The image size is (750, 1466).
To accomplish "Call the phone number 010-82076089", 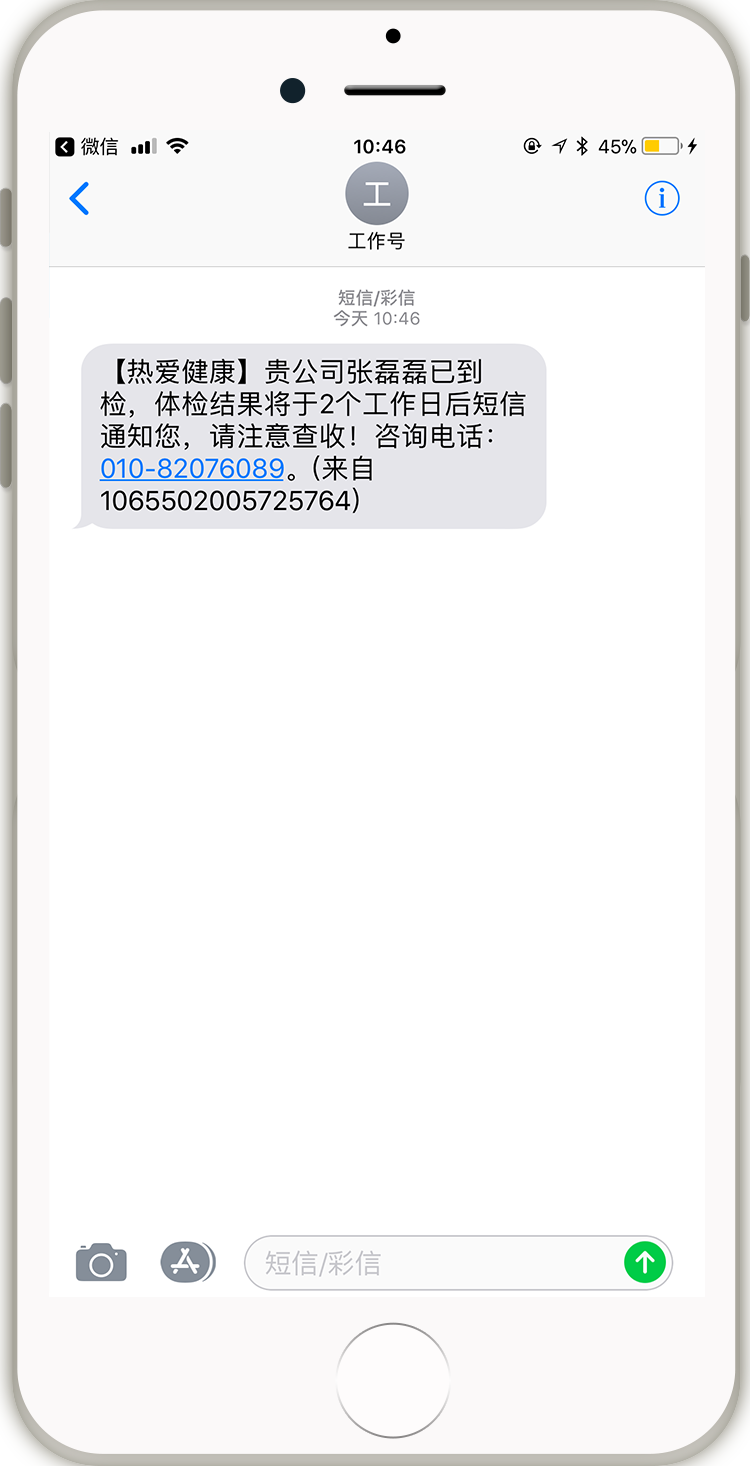I will (192, 468).
